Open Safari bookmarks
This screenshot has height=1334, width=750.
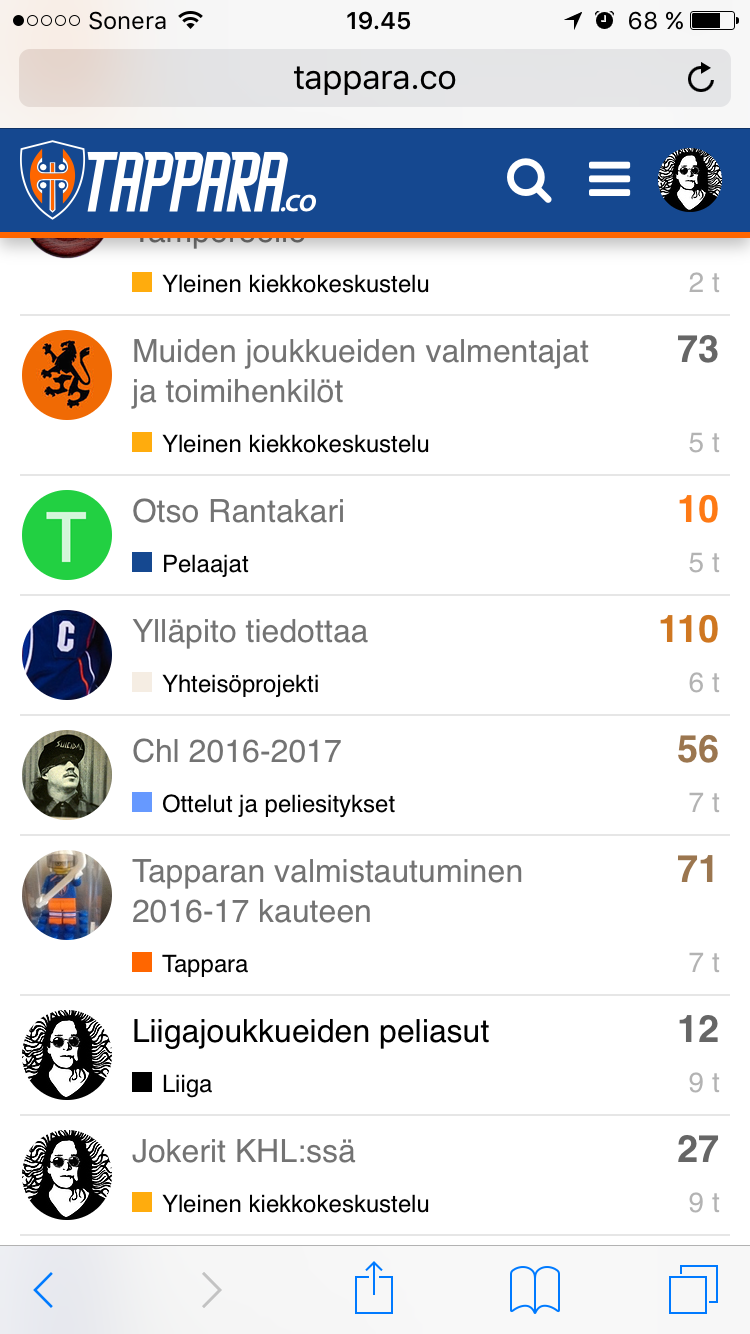535,1290
